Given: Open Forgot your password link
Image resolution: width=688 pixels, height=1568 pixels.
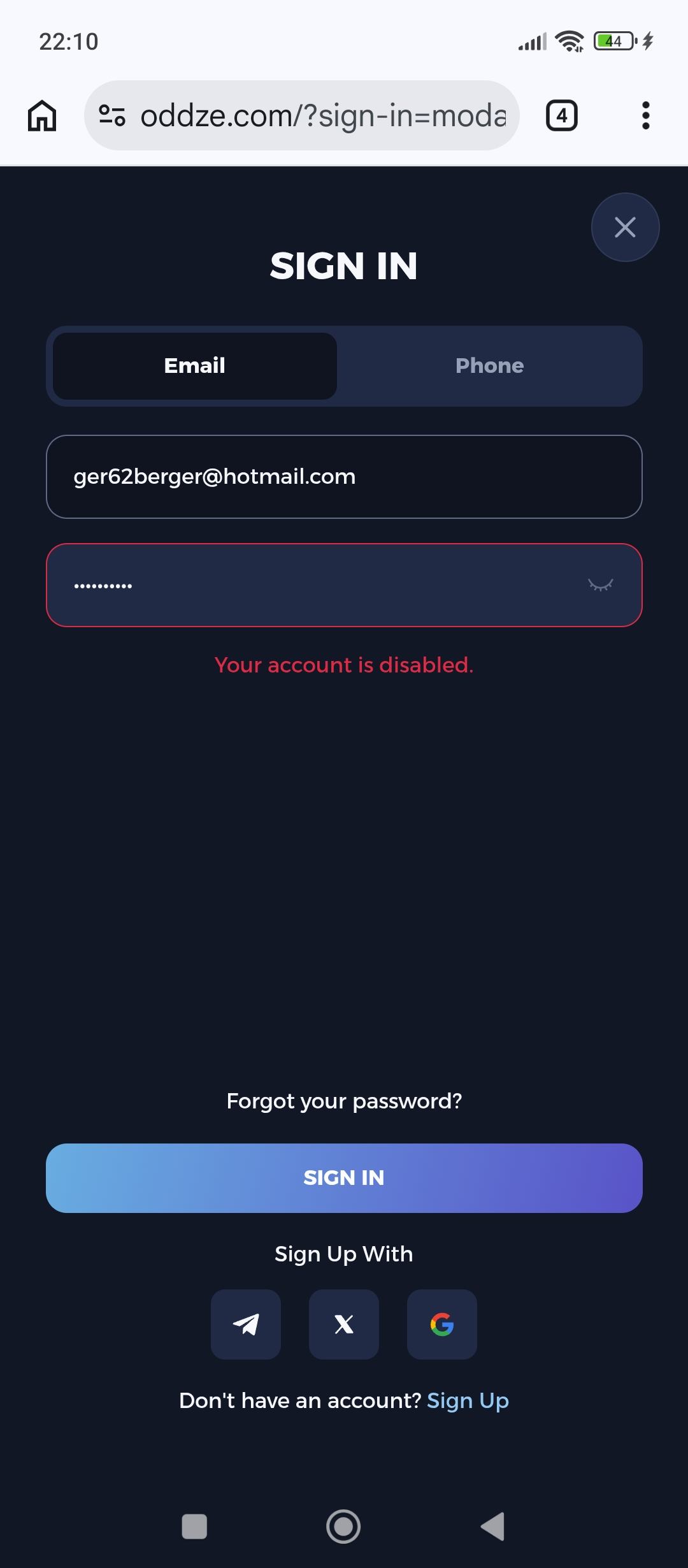Looking at the screenshot, I should (344, 1101).
